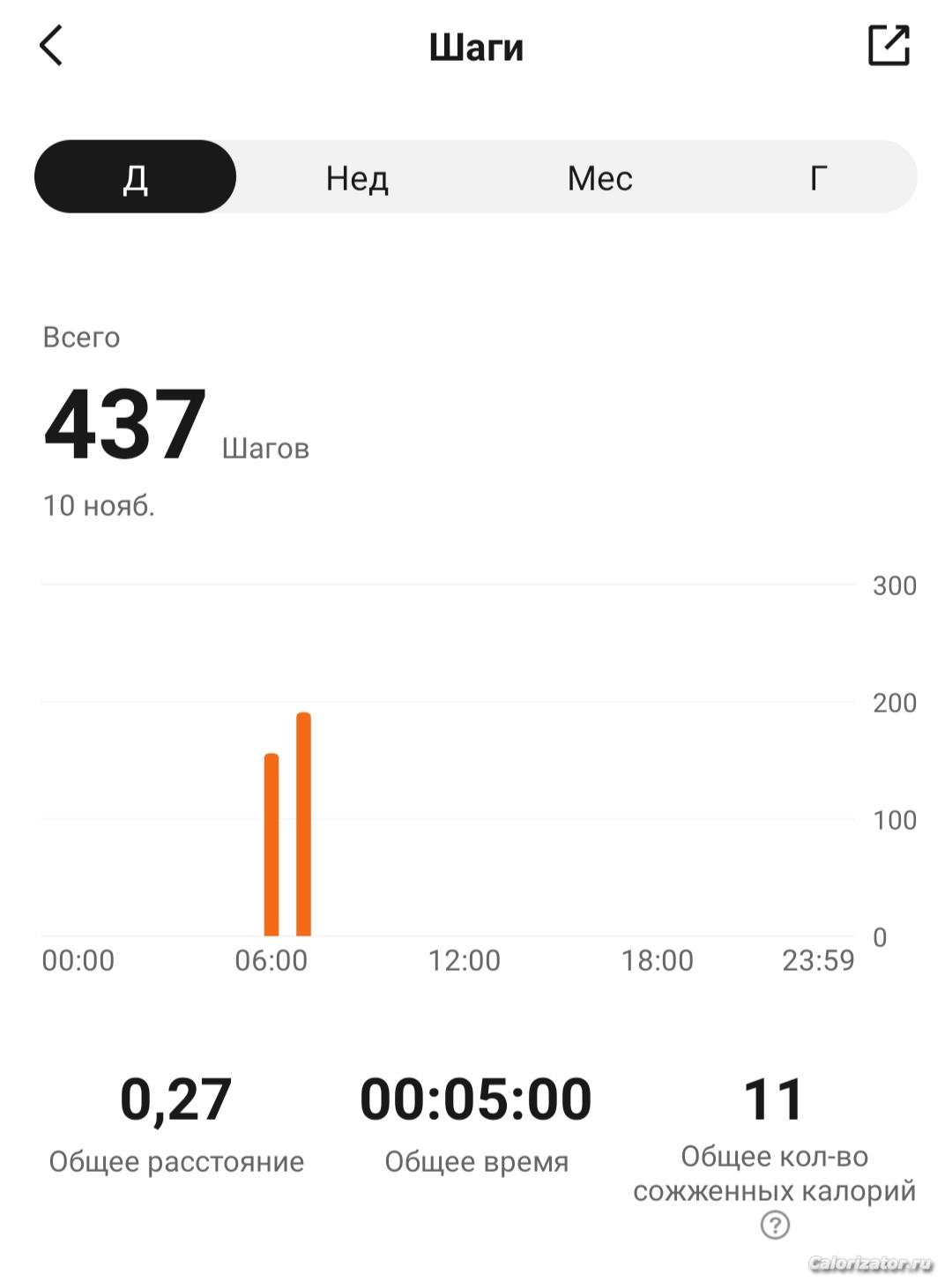Switch to the Нед weekly view
This screenshot has height=1282, width=952.
pyautogui.click(x=357, y=177)
